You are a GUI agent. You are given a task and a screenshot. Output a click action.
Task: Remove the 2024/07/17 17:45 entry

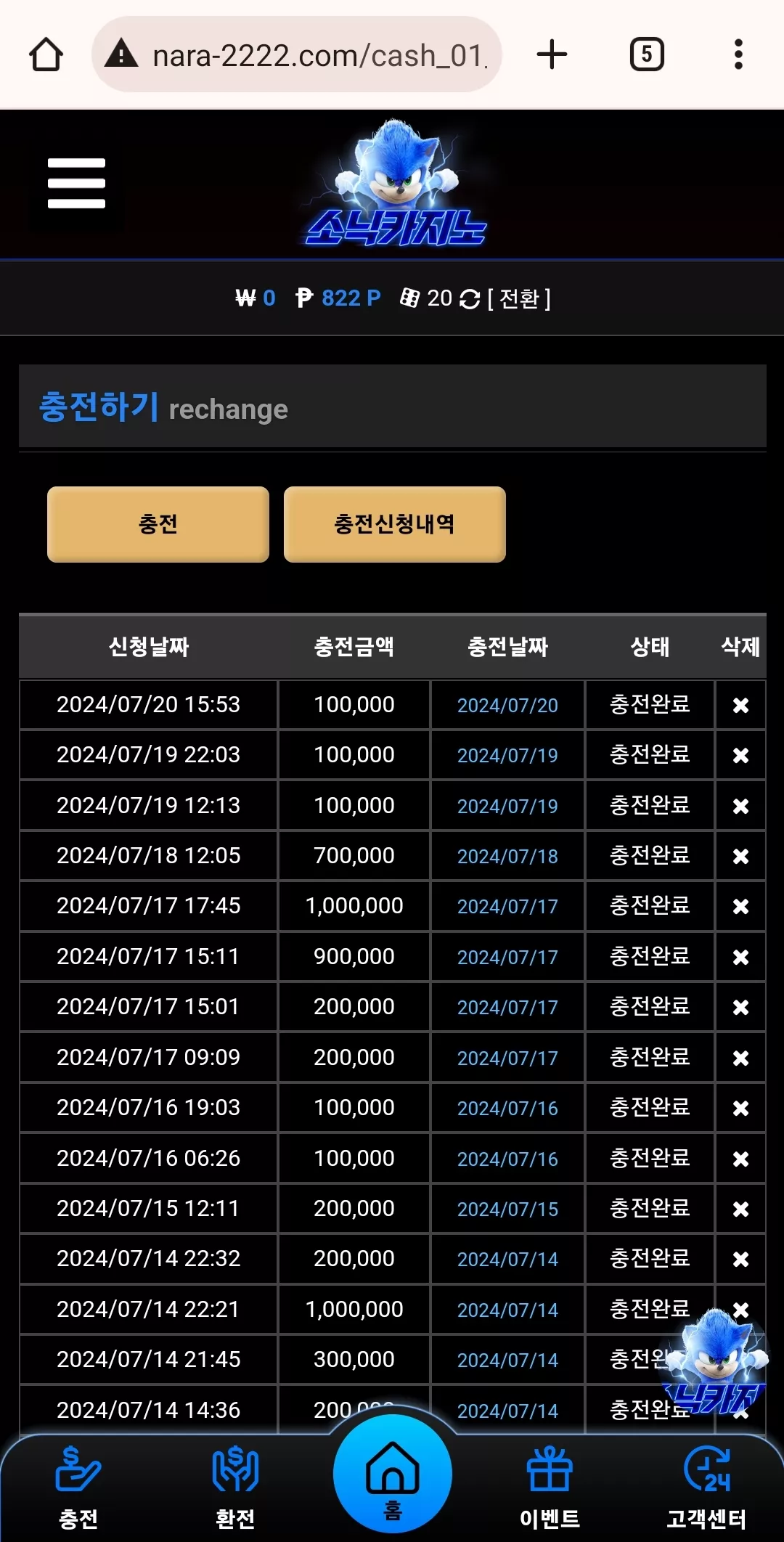(x=740, y=906)
